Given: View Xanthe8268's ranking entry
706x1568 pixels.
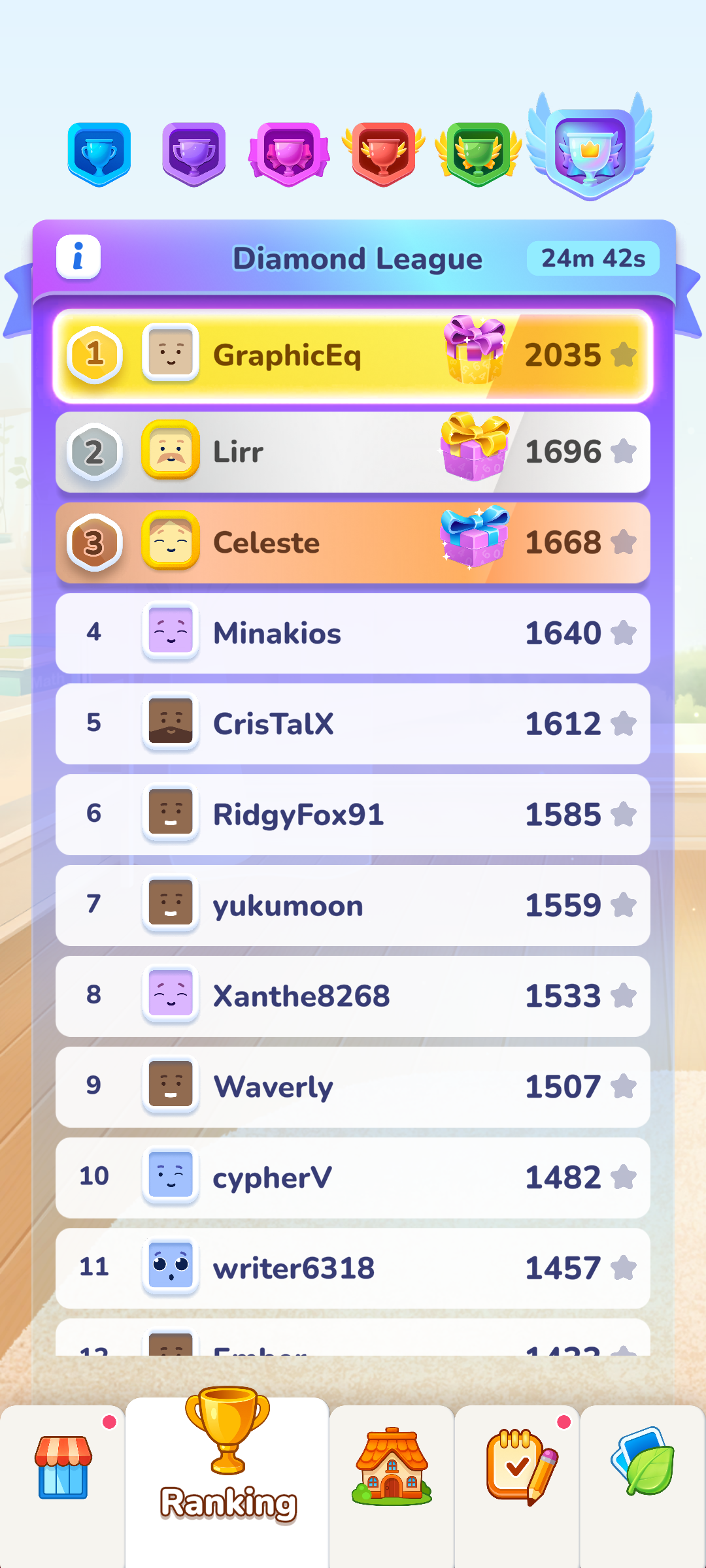Looking at the screenshot, I should [x=353, y=996].
